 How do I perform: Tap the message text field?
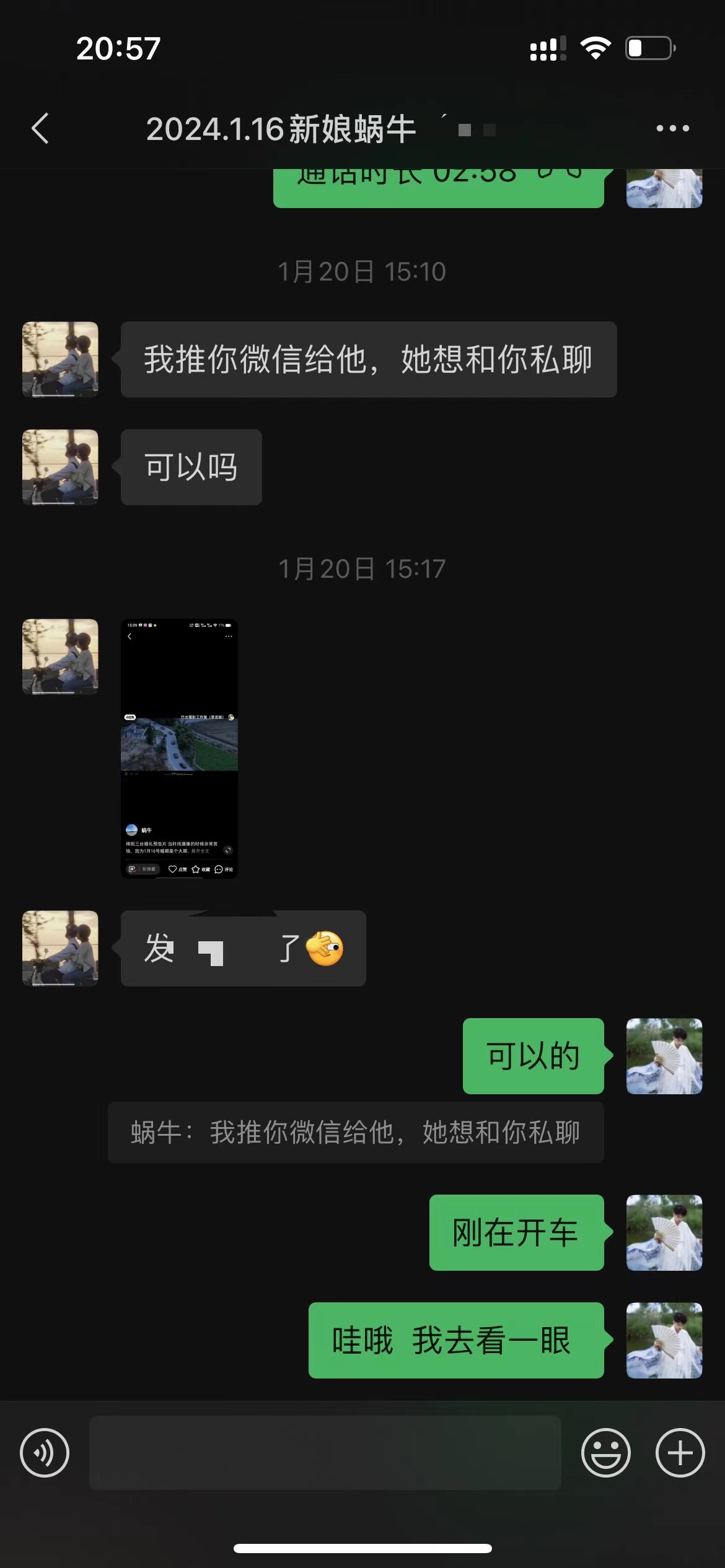[325, 1453]
